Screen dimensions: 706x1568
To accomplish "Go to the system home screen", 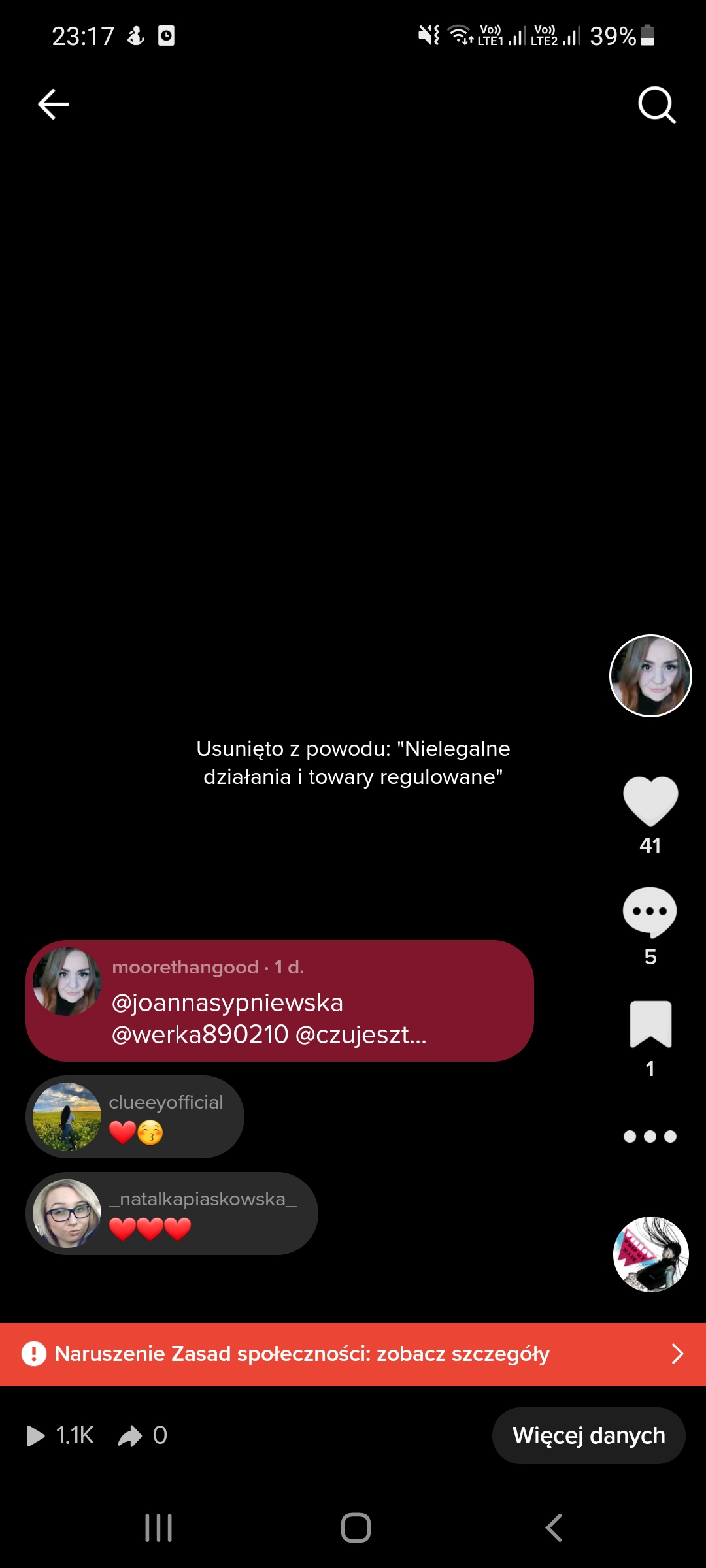I will tap(356, 1527).
